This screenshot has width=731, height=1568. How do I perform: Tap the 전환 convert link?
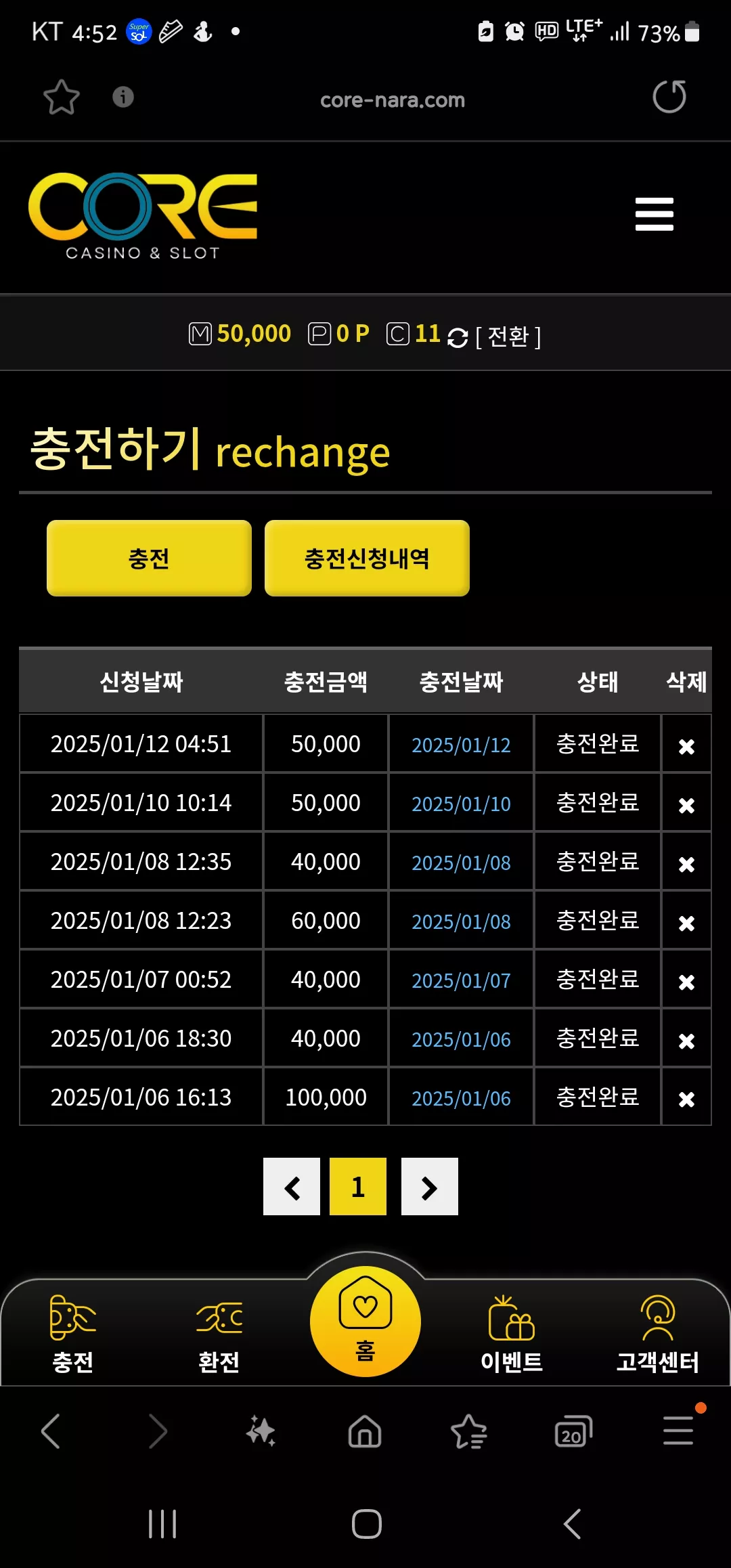508,336
